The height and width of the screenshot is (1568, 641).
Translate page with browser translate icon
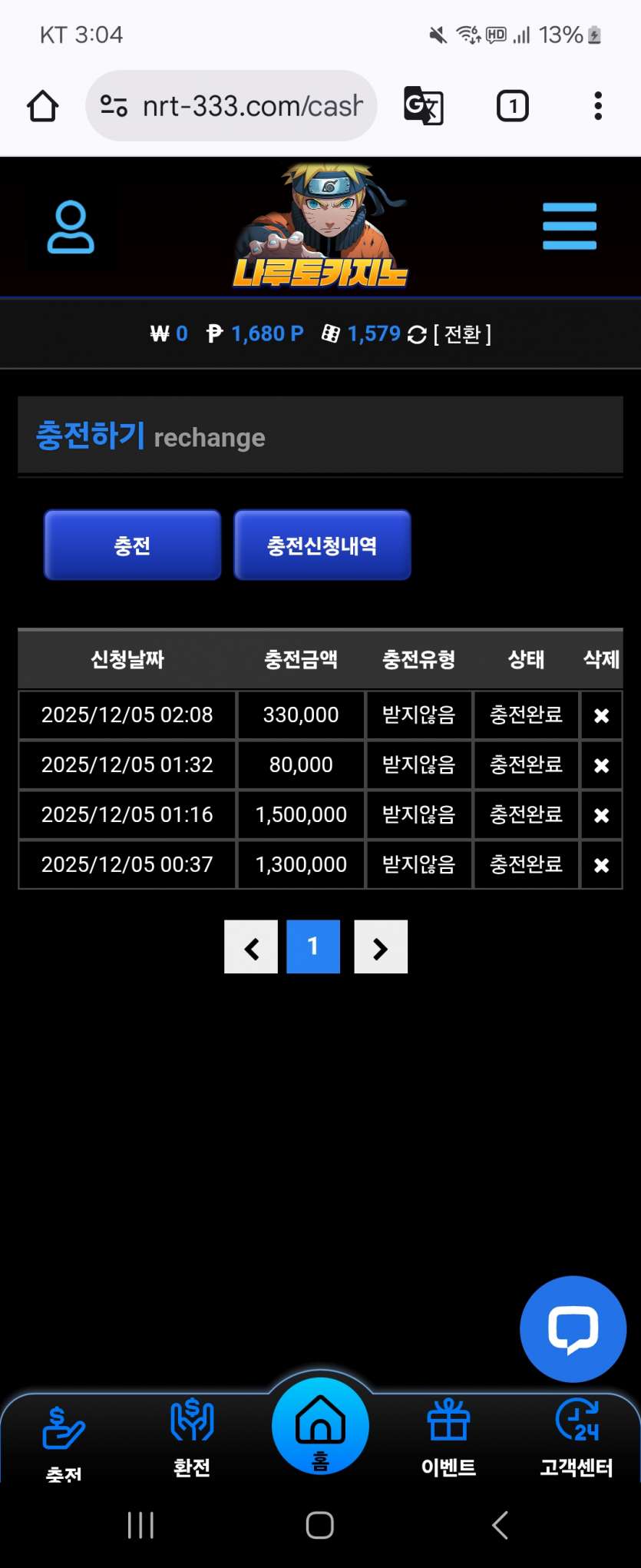coord(423,106)
